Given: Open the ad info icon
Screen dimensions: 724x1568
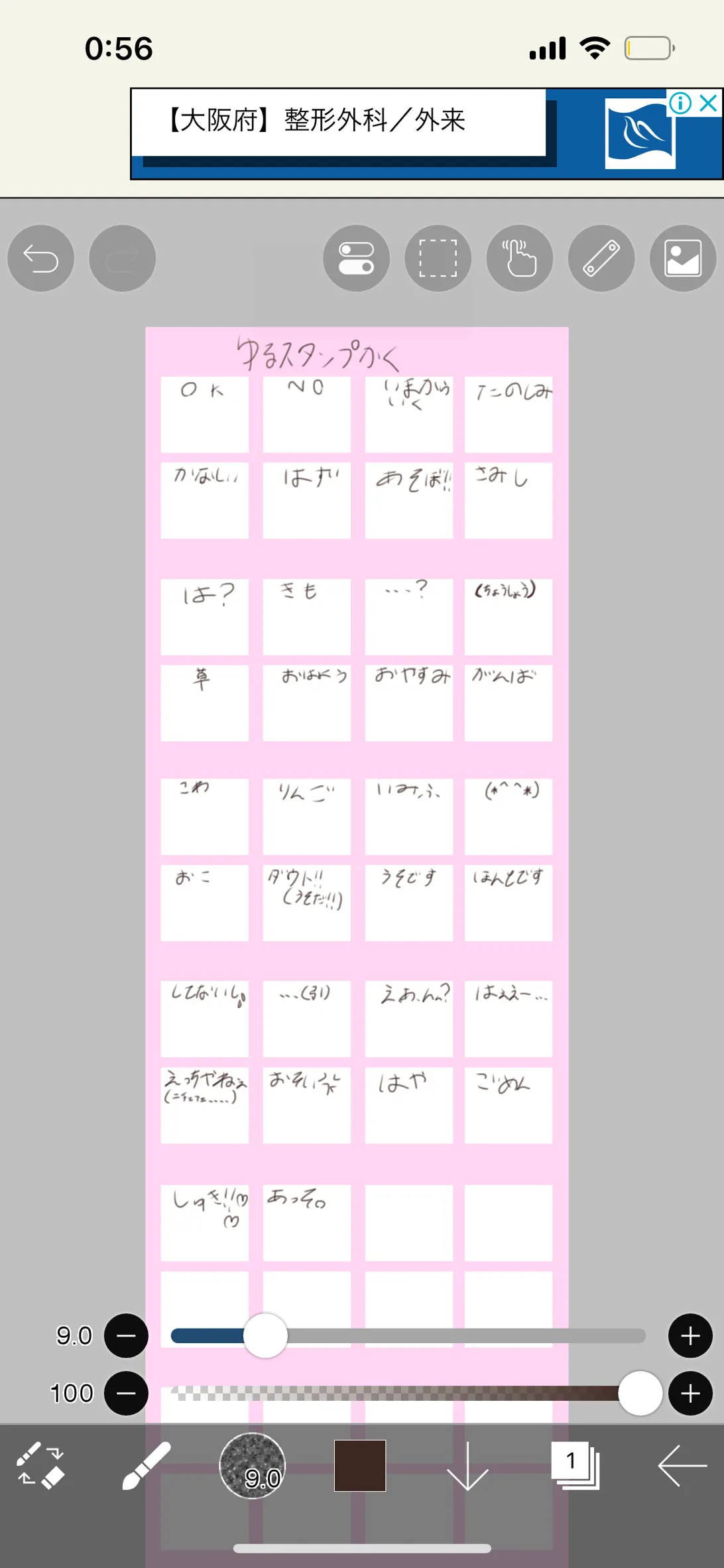Looking at the screenshot, I should pos(681,103).
